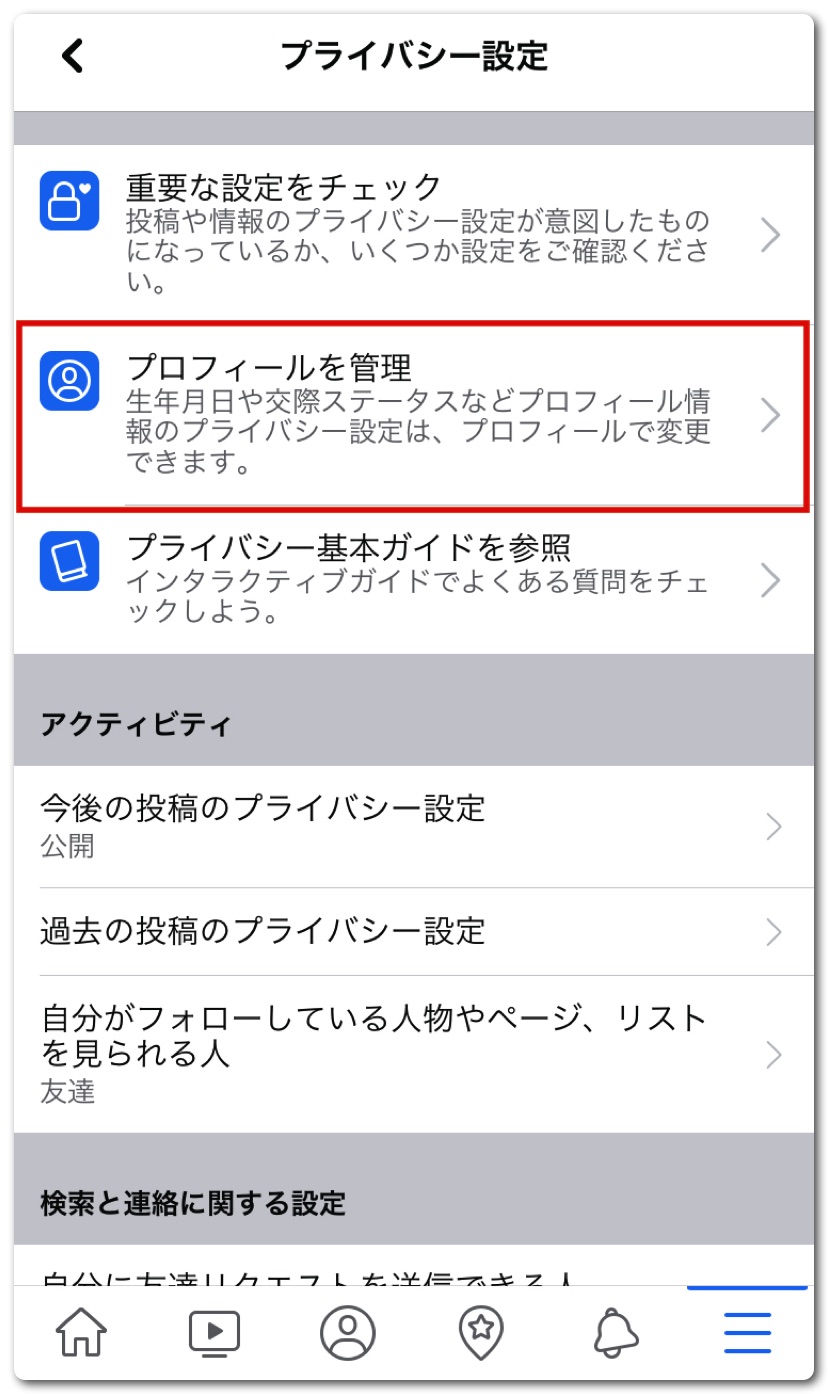Open プライバシー基本ガイドを参照
The image size is (828, 1394).
click(410, 580)
